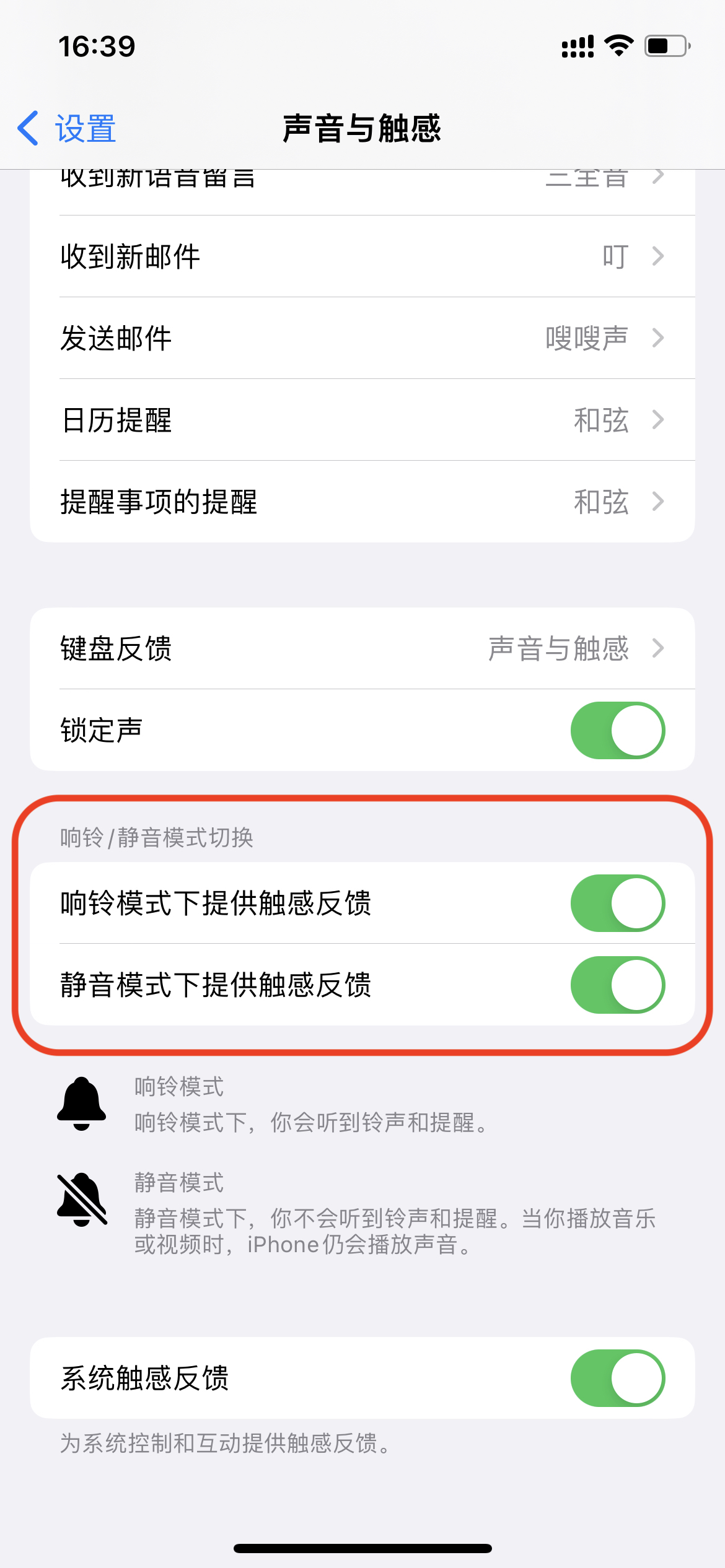Open 发送邮件 sound options
The width and height of the screenshot is (725, 1568).
[x=362, y=338]
